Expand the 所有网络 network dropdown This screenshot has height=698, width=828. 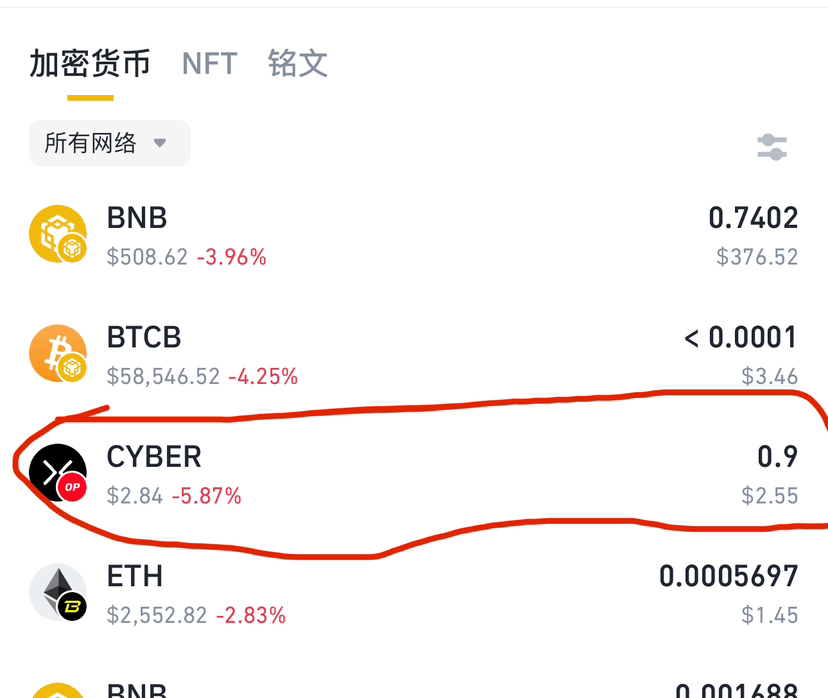(109, 143)
